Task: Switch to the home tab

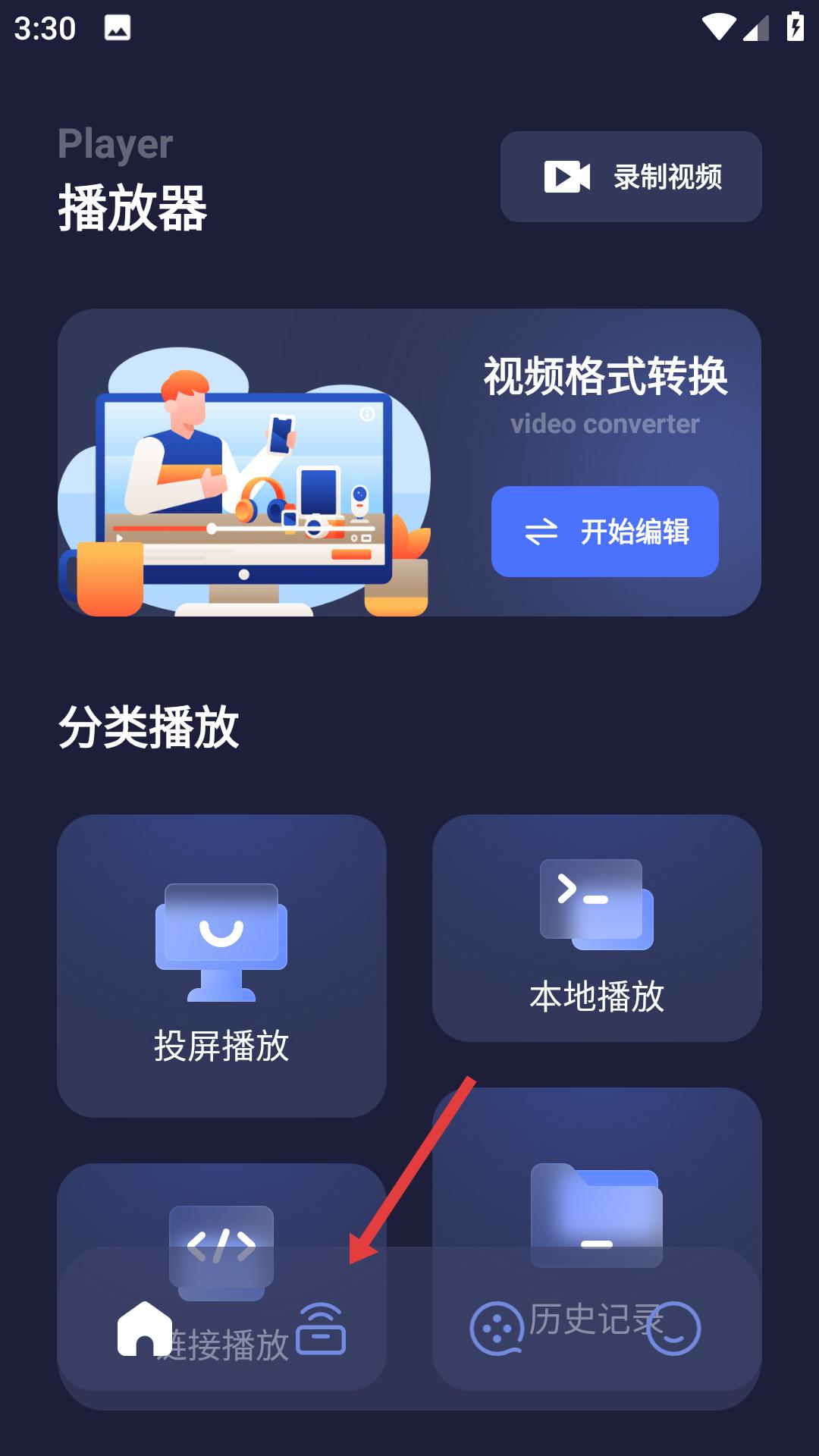Action: [145, 1329]
